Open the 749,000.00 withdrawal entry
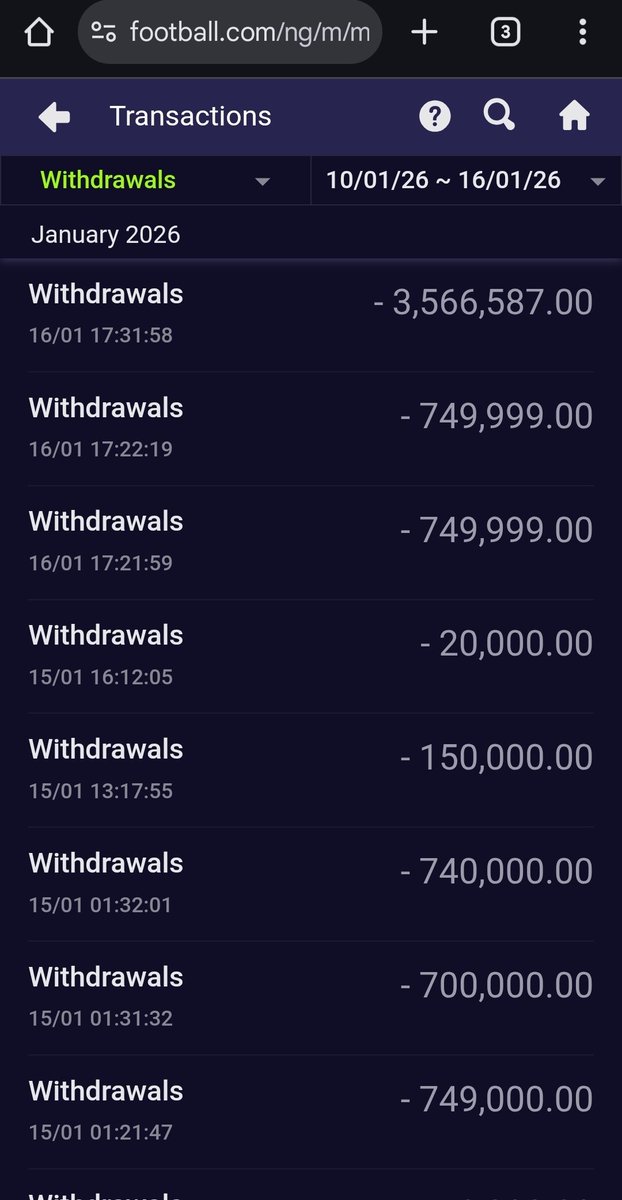622x1200 pixels. 311,1112
